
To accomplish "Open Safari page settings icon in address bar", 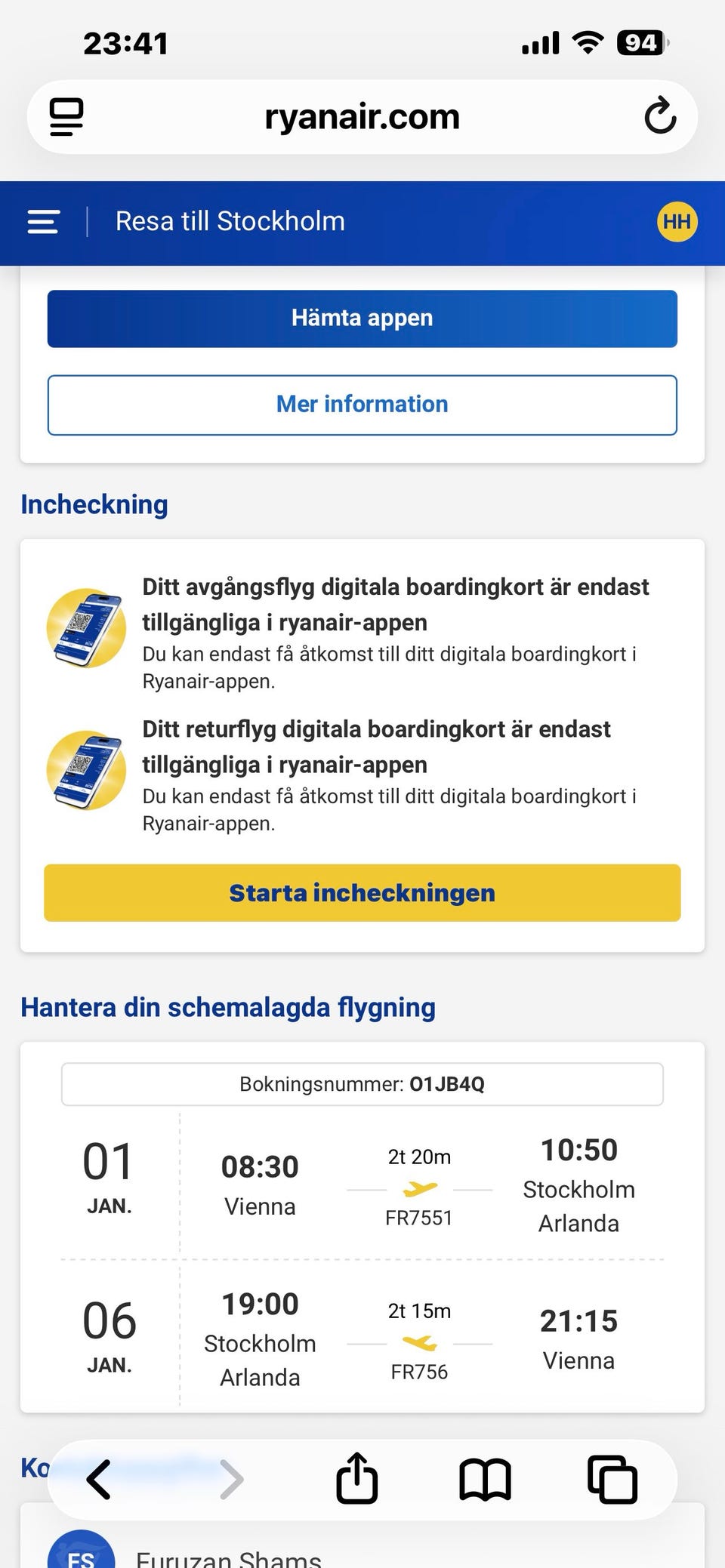I will tap(65, 116).
